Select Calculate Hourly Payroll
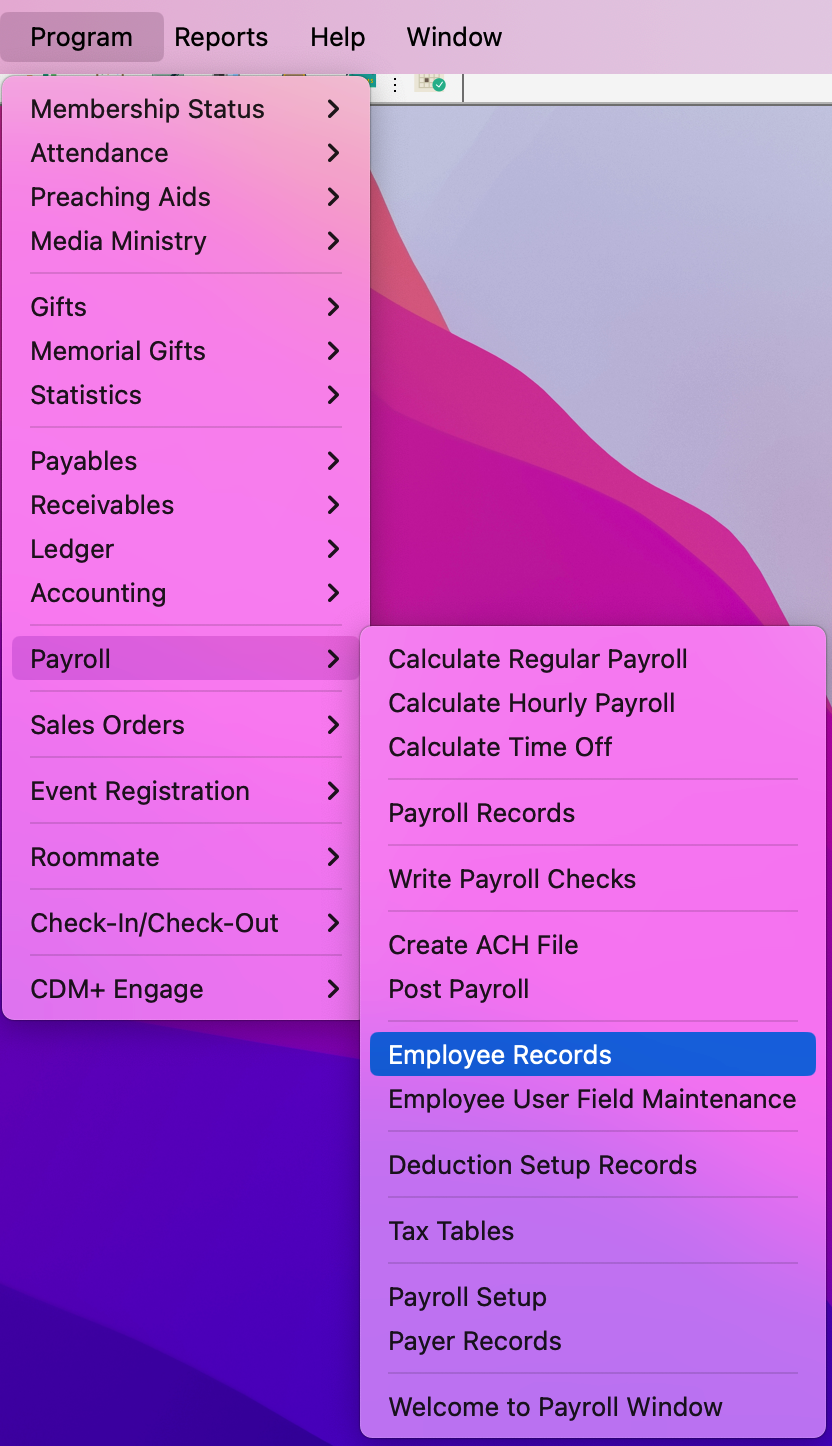 pos(532,703)
